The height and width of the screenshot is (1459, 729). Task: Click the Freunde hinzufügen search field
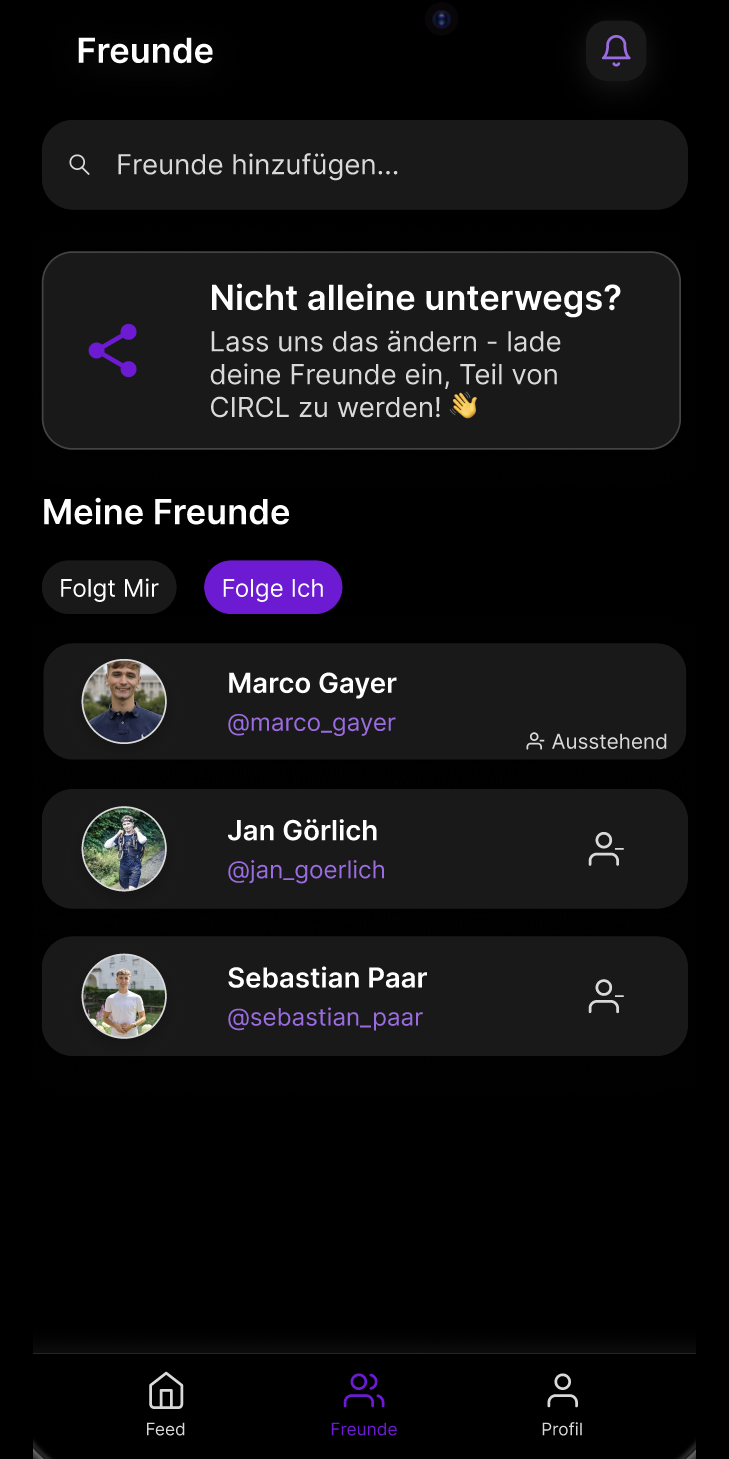click(x=364, y=164)
